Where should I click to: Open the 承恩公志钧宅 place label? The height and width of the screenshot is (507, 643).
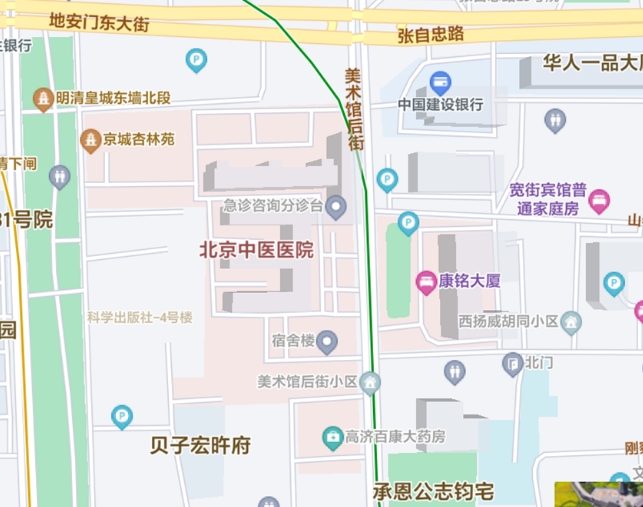click(433, 491)
